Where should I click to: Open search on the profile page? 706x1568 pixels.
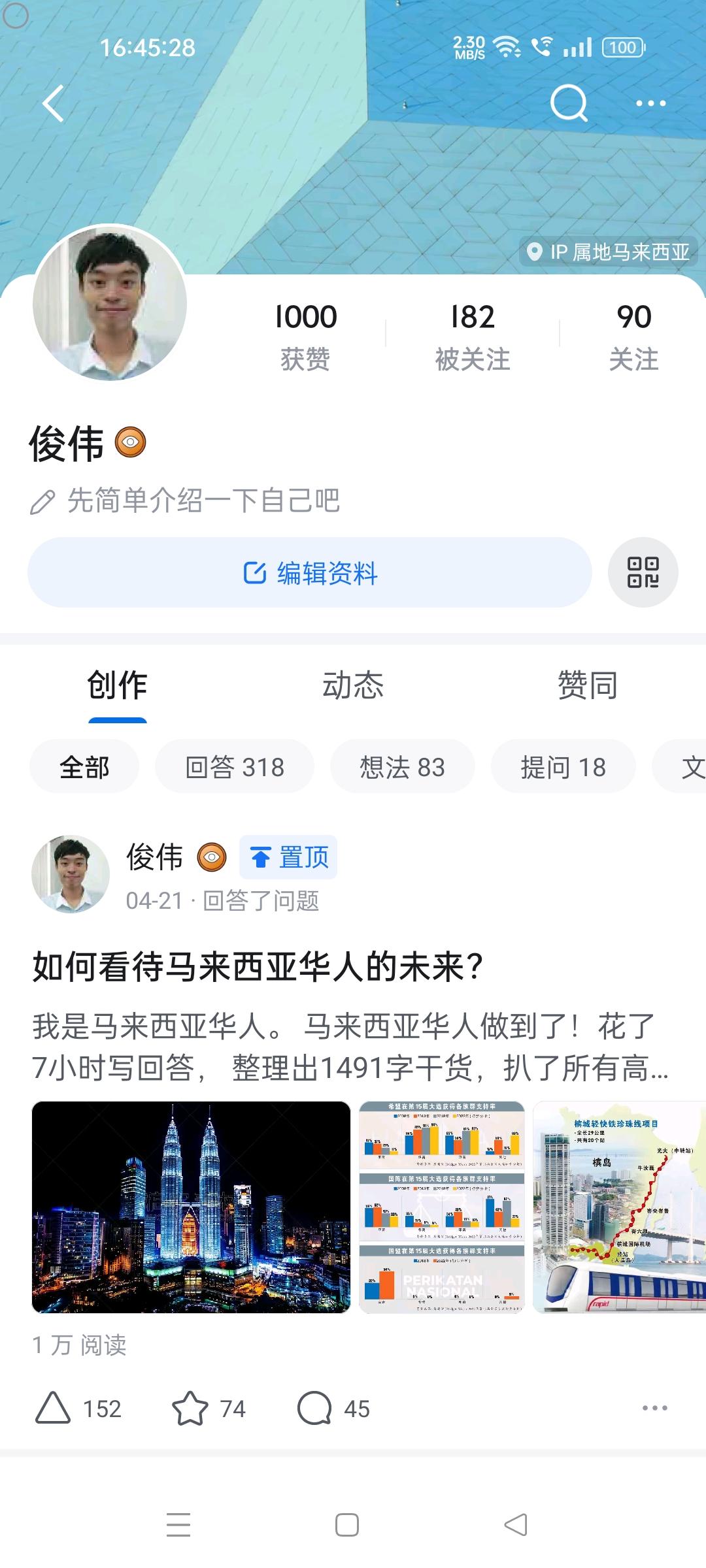(x=568, y=103)
